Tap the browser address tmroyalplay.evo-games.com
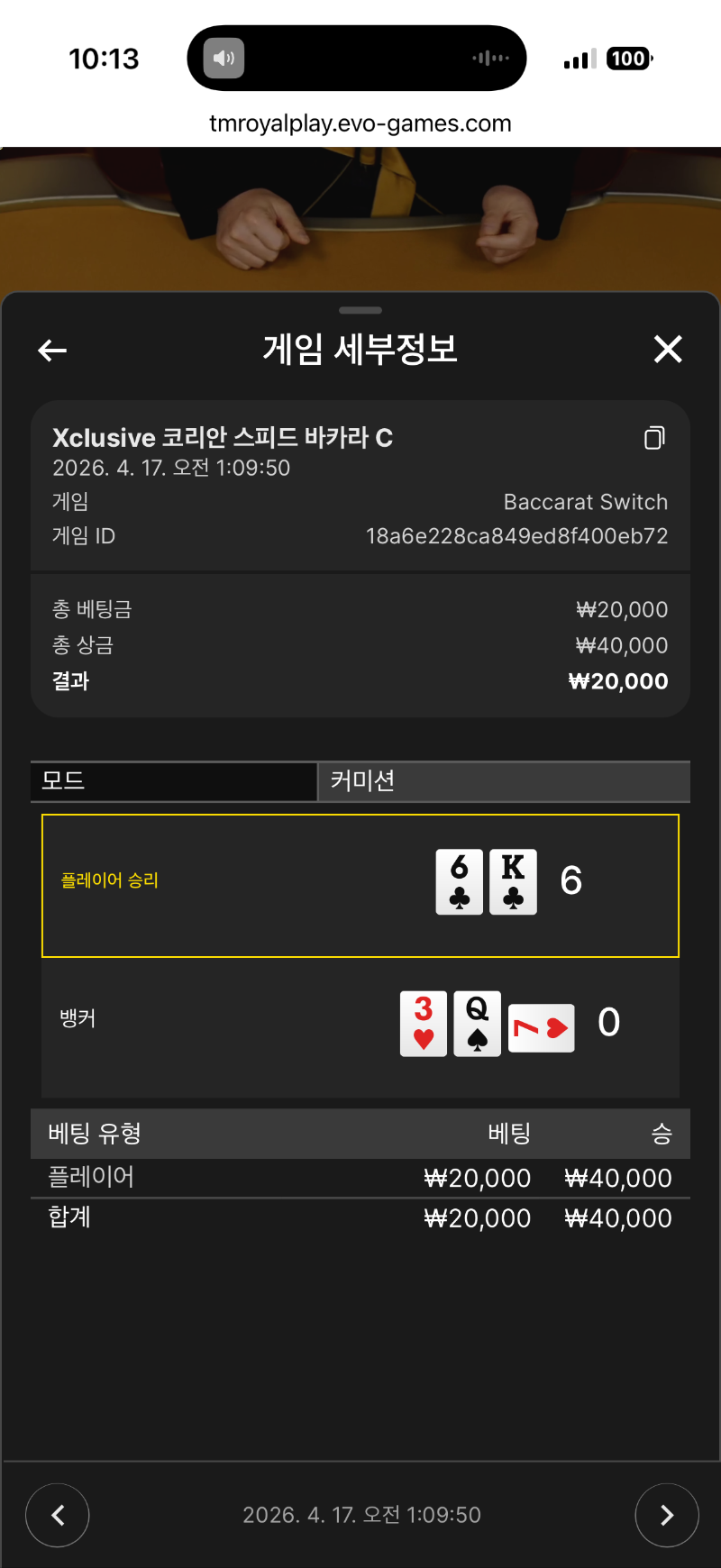This screenshot has width=721, height=1568. tap(360, 123)
